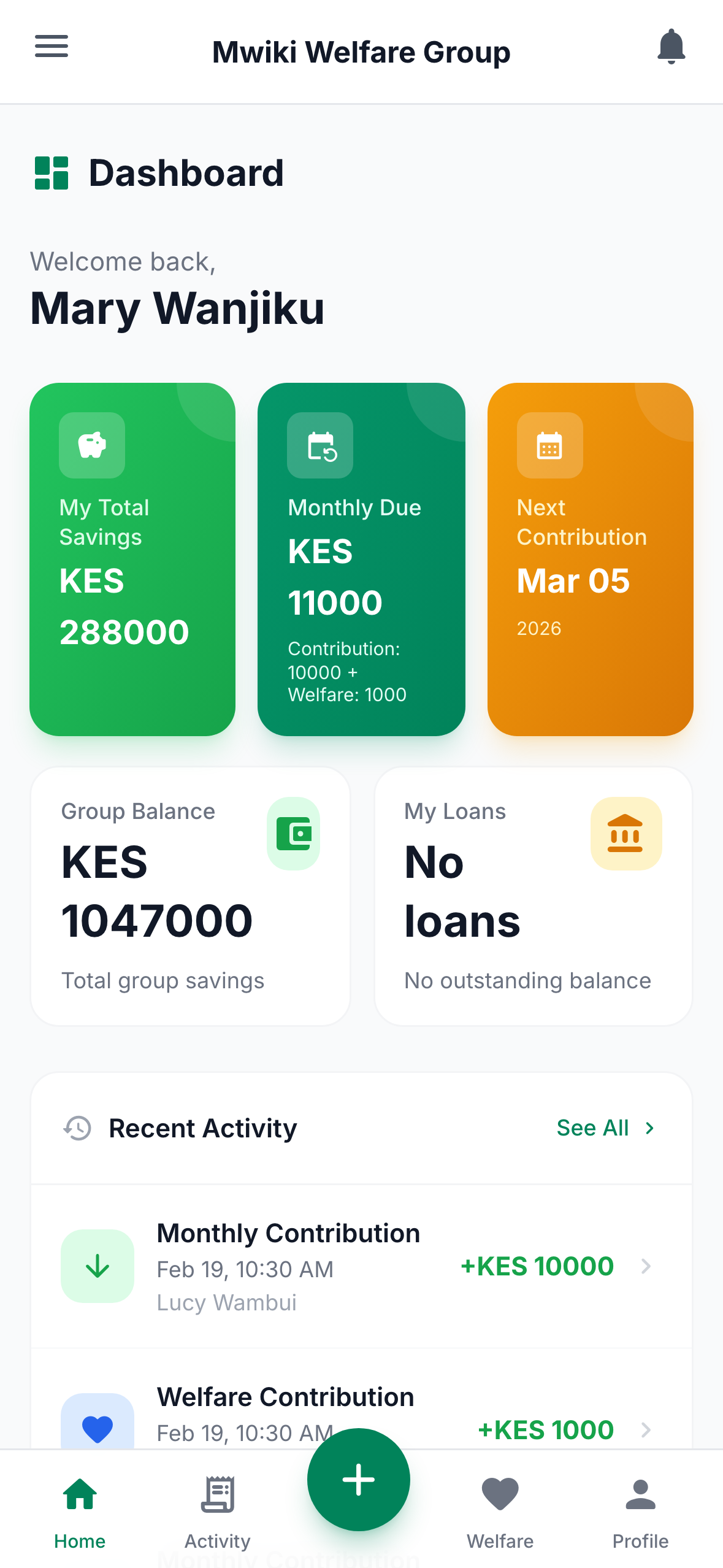Open the hamburger menu
Screen dimensions: 723x1568
tap(51, 46)
